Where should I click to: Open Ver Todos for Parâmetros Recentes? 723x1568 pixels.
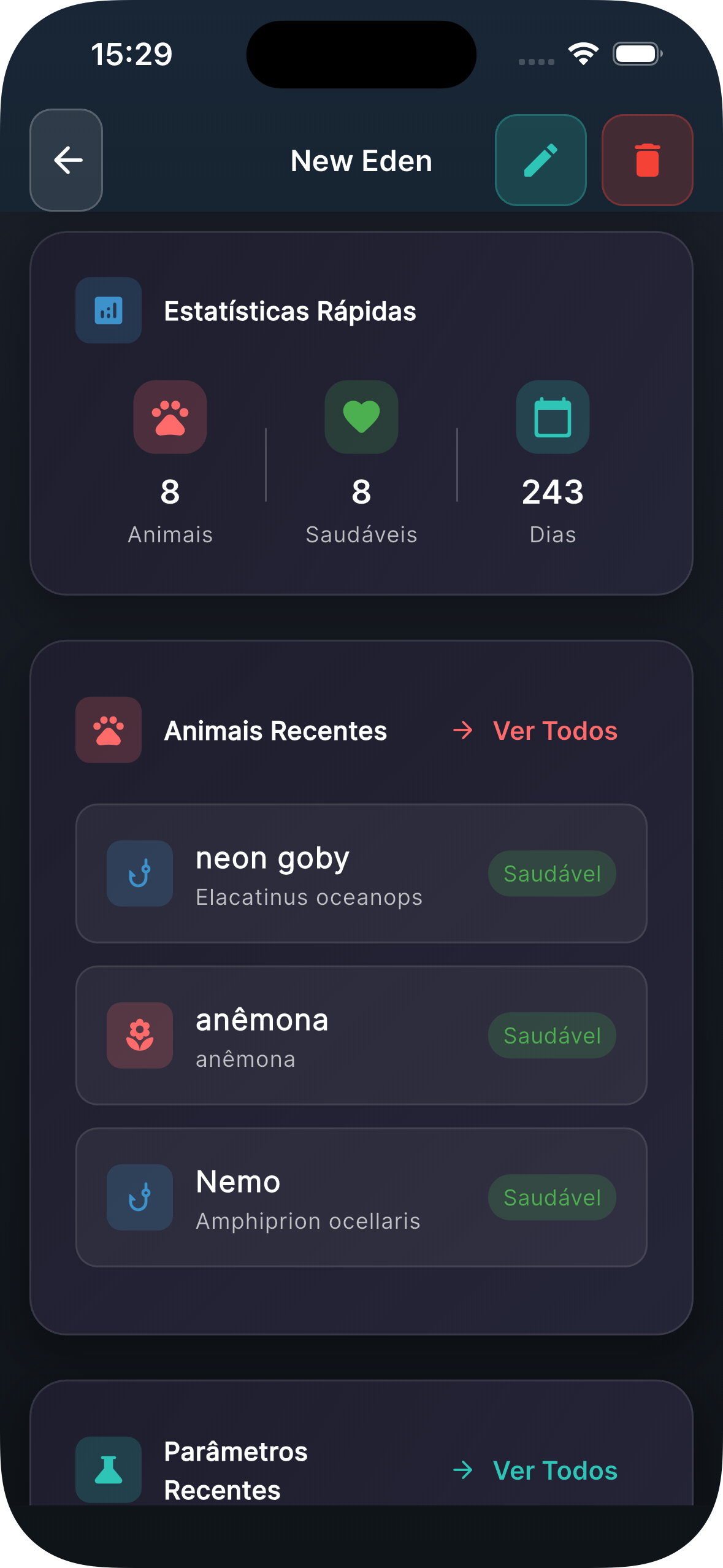[x=554, y=1470]
